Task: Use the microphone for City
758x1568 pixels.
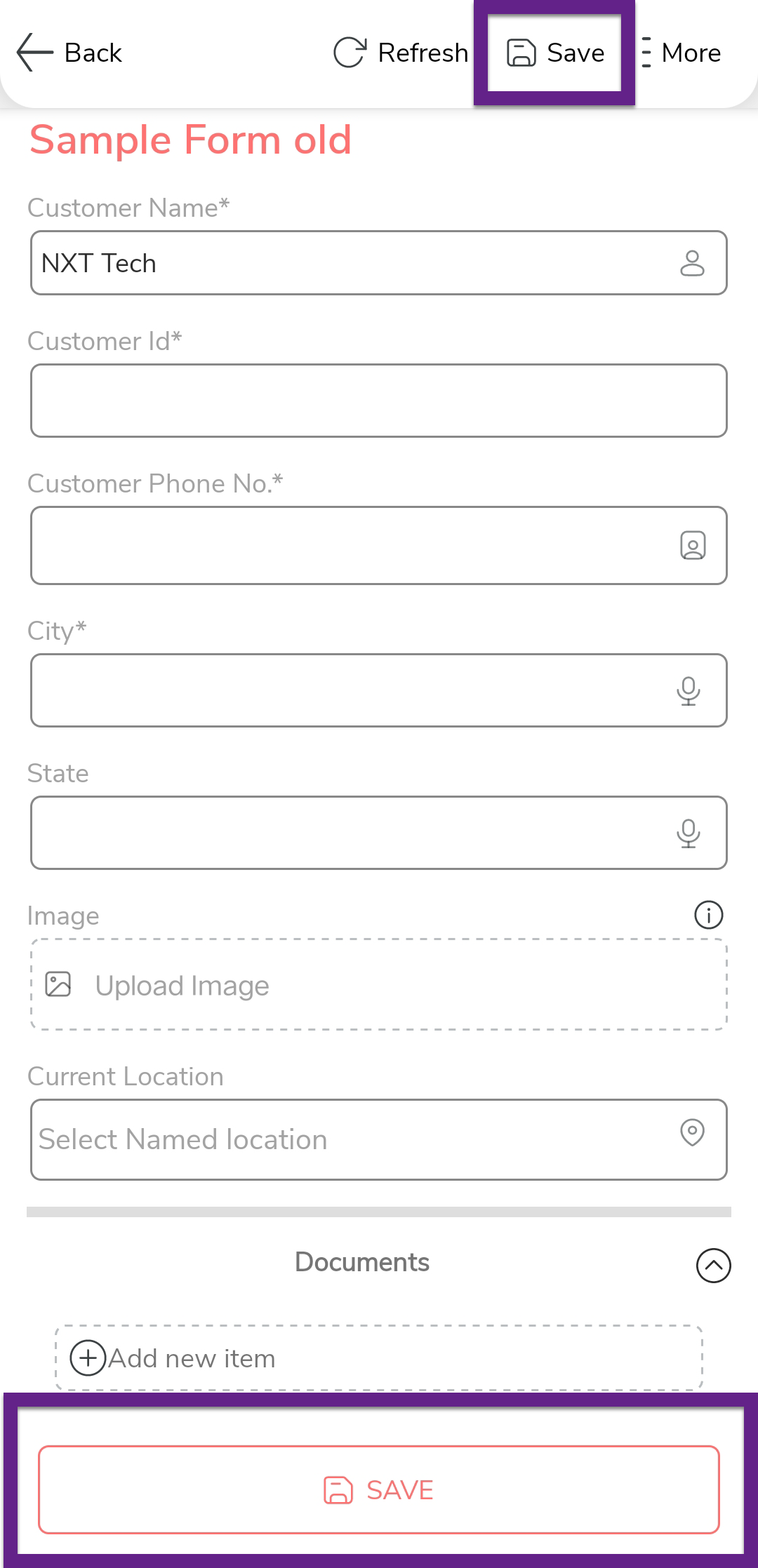Action: (x=689, y=690)
